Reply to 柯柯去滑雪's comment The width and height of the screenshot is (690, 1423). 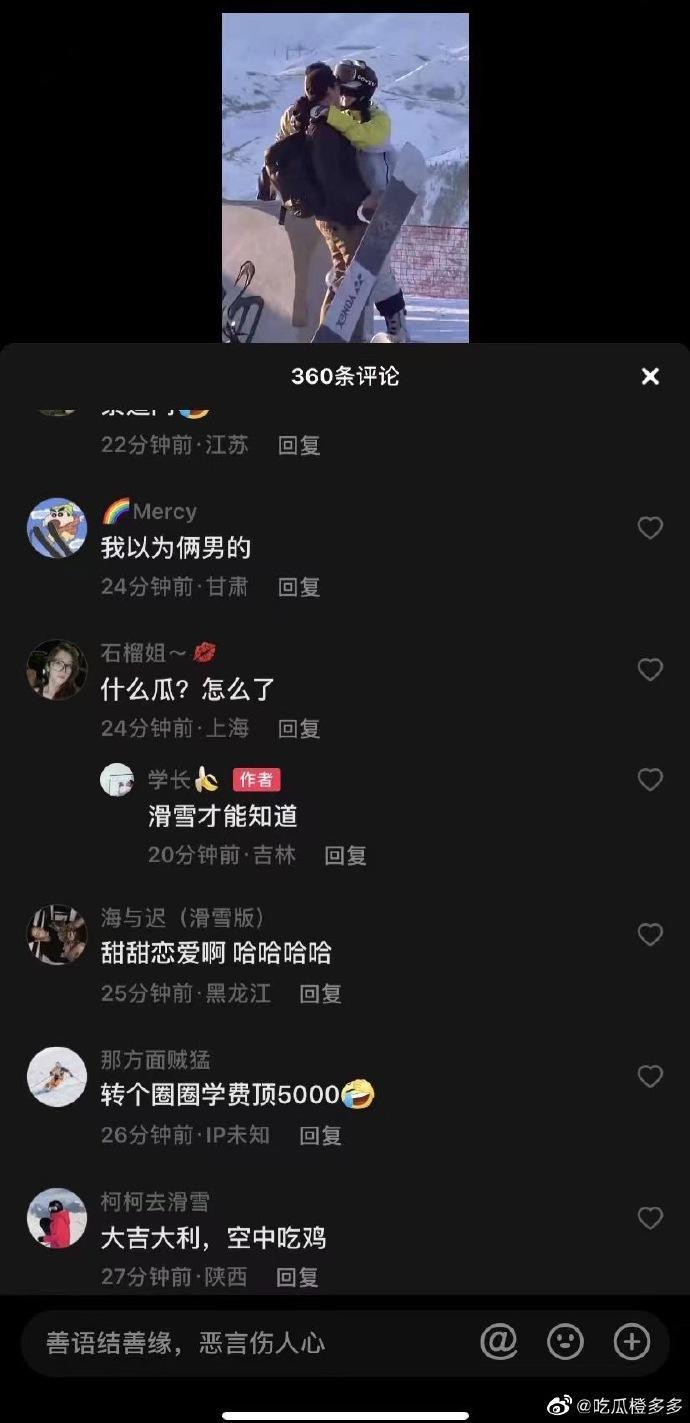(298, 1277)
